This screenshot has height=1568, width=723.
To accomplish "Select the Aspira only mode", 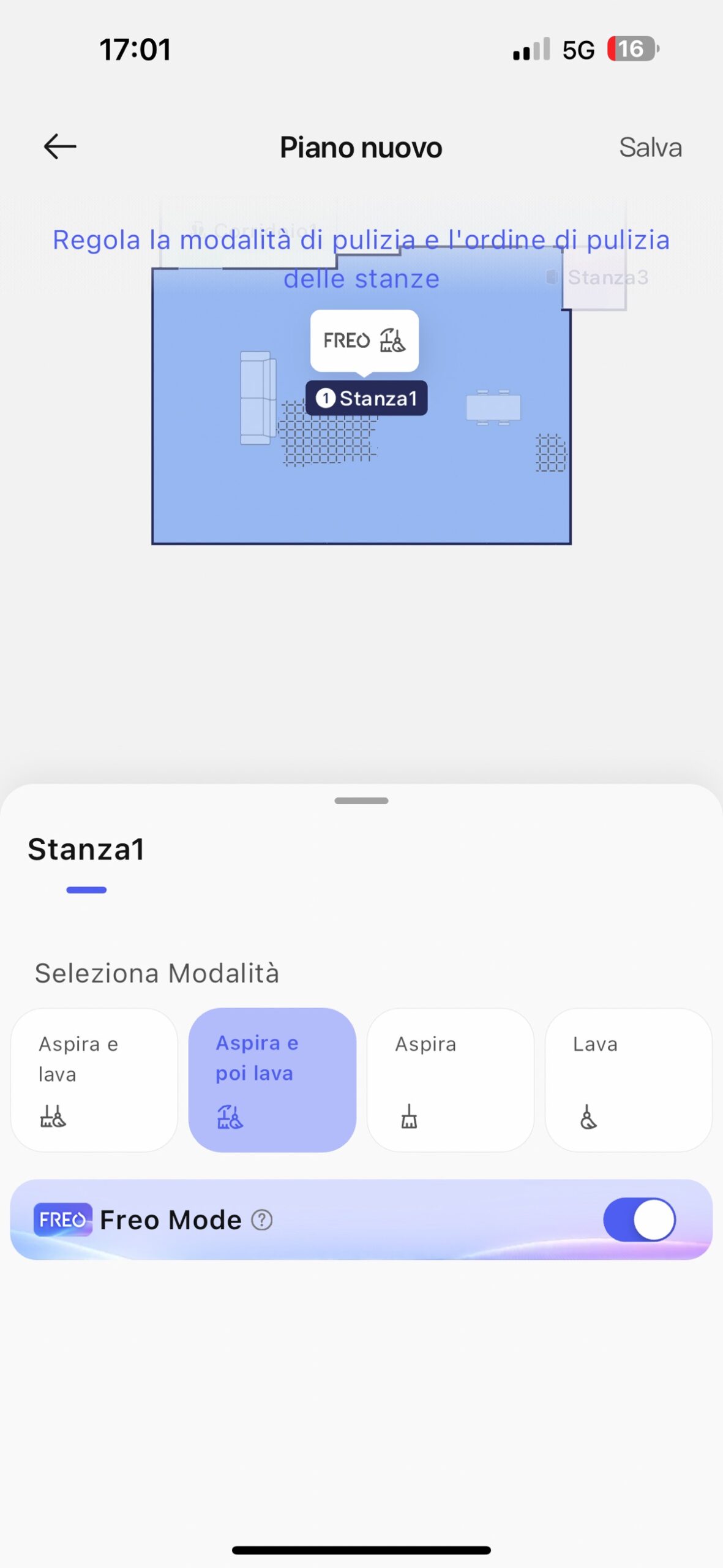I will pos(450,1079).
